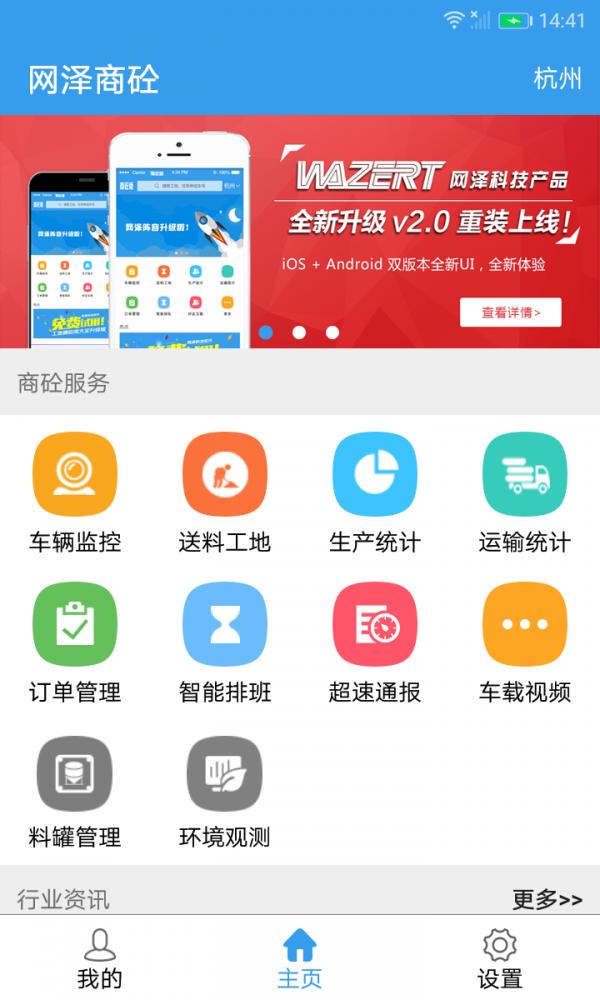Select the second banner page dot
Image resolution: width=600 pixels, height=1000 pixels.
click(x=299, y=332)
